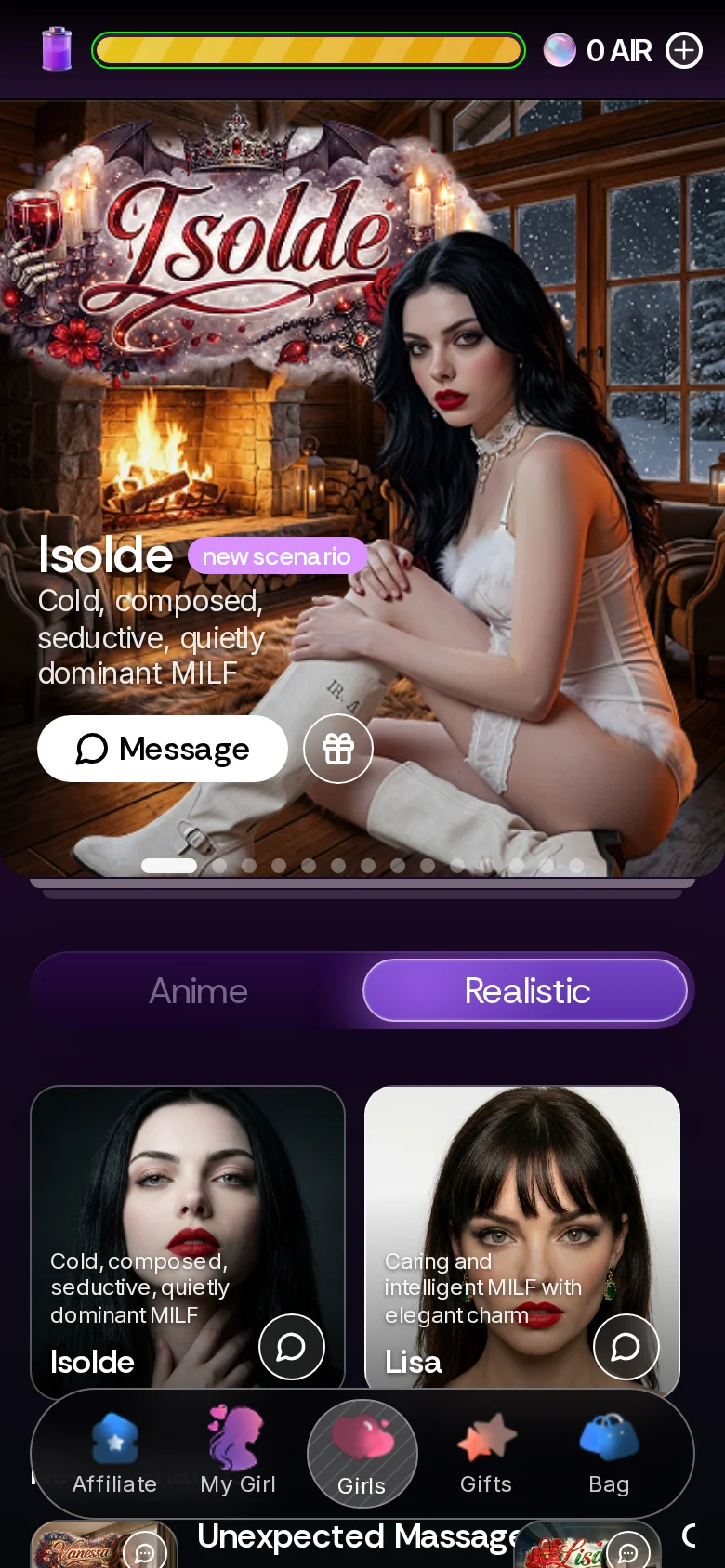Start a chat from Lisa's card icon

click(626, 1347)
